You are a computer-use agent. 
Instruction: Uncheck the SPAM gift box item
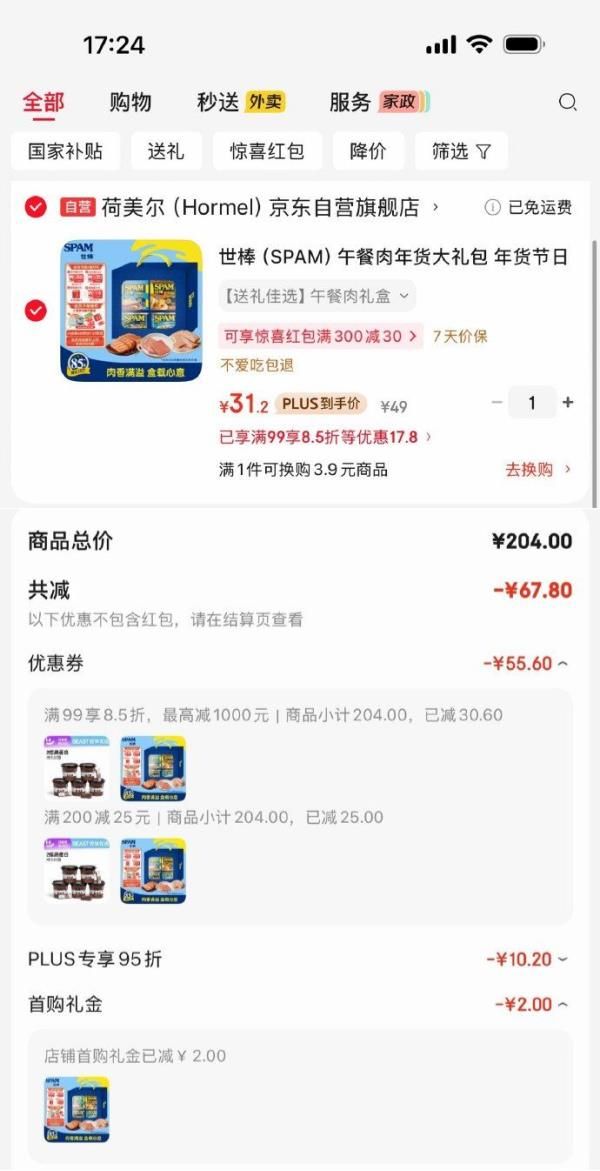pyautogui.click(x=36, y=310)
